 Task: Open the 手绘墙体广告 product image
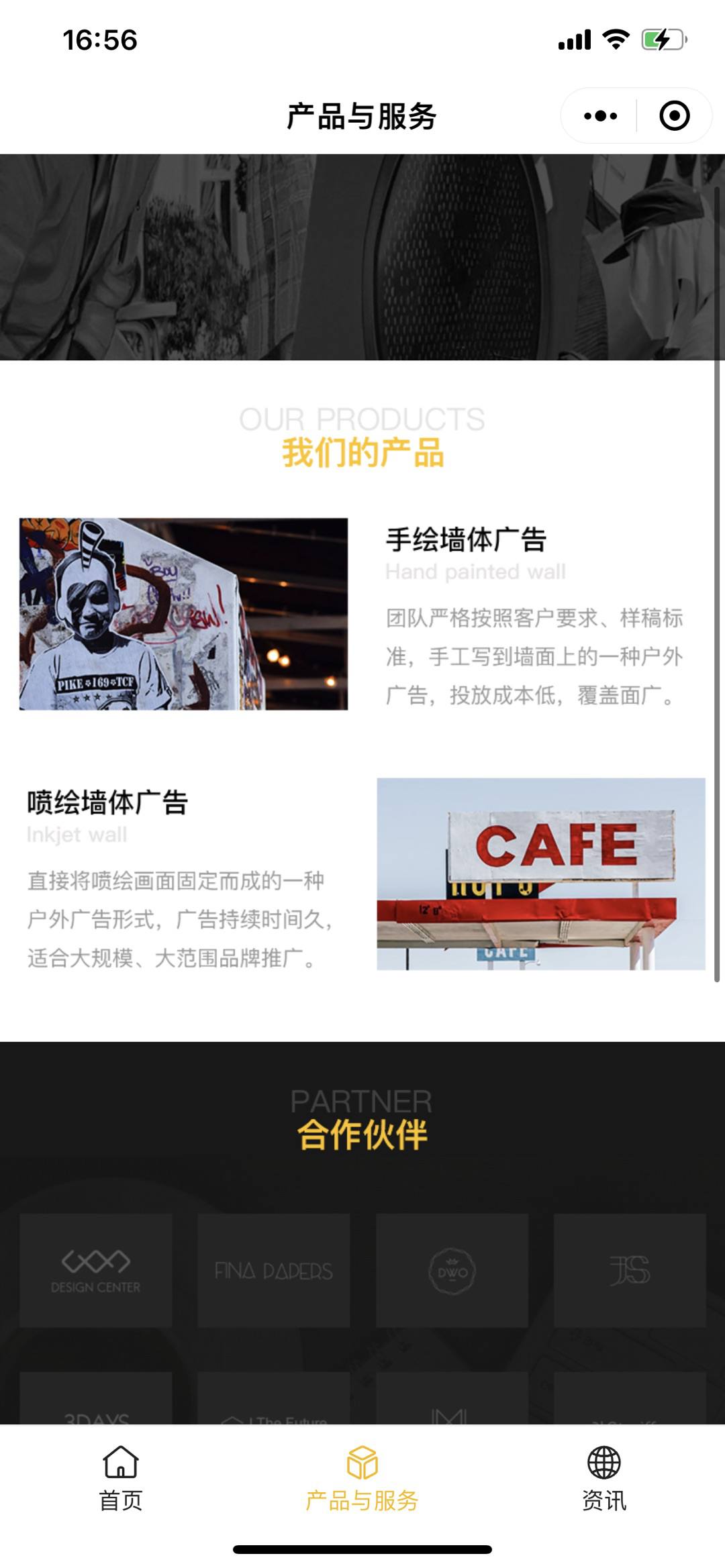click(x=183, y=614)
